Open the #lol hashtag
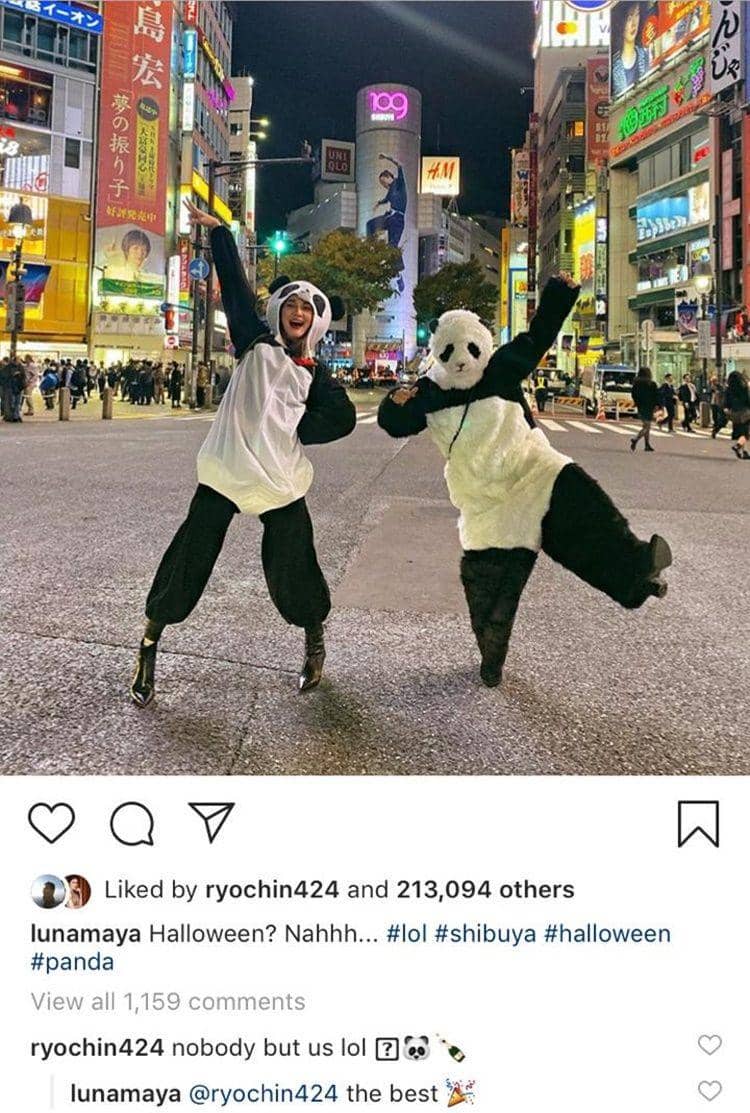The height and width of the screenshot is (1113, 750). (406, 934)
